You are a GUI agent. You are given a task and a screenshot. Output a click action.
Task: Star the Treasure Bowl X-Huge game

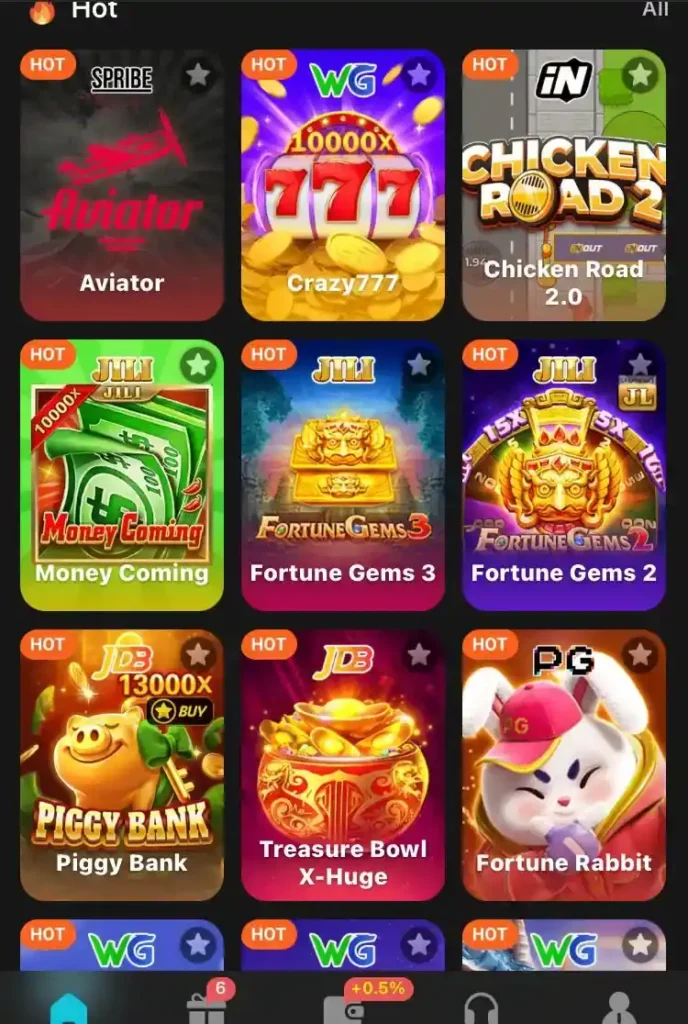[419, 654]
